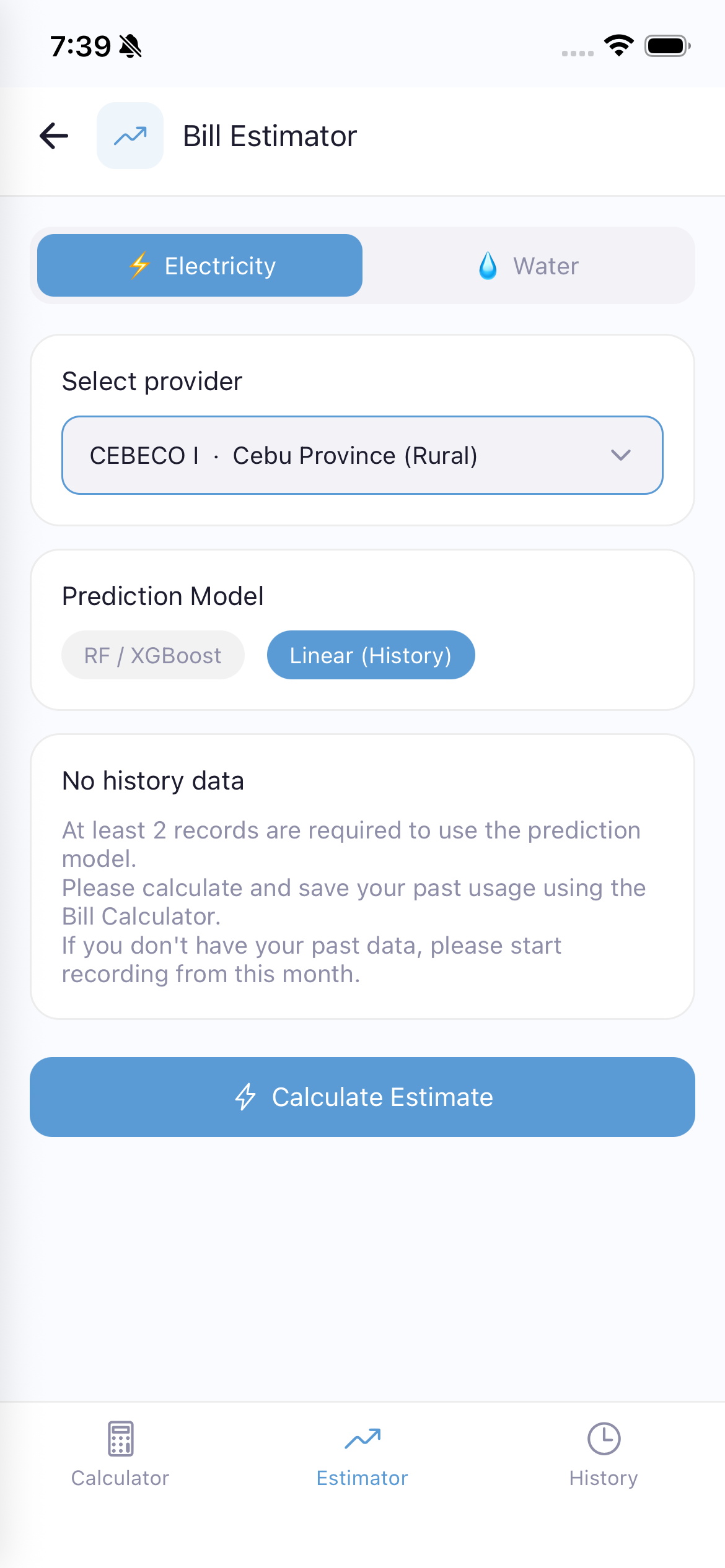Select the RF / XGBoost prediction model
The image size is (725, 1568).
[x=152, y=655]
